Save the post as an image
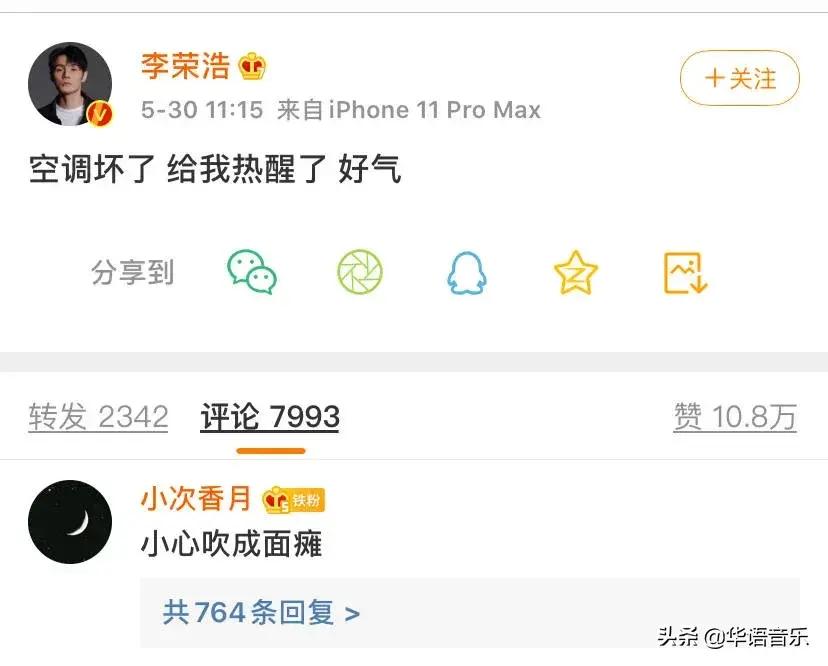Viewport: 828px width, 666px height. tap(685, 272)
